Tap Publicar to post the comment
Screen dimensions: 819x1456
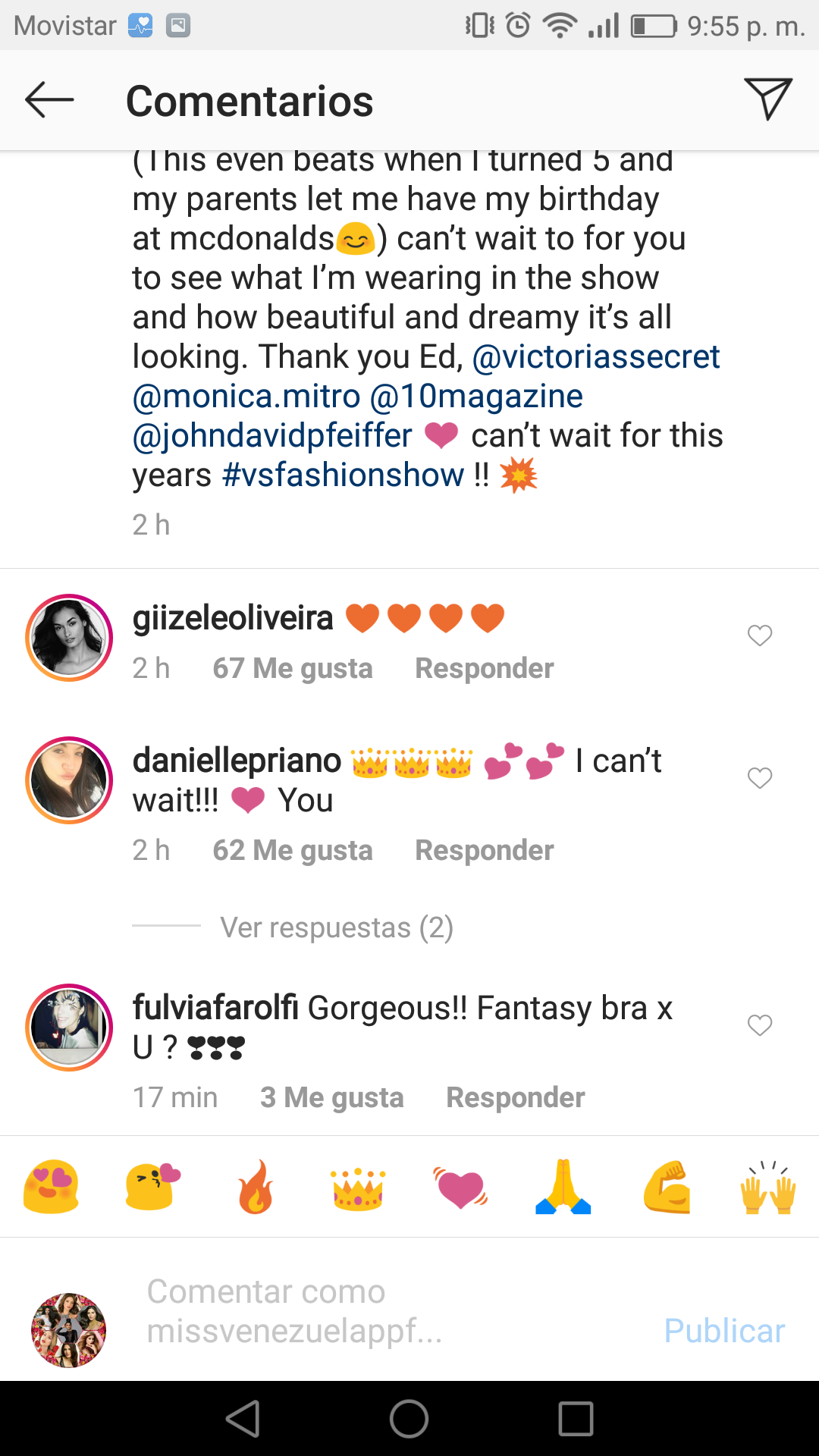click(724, 1331)
